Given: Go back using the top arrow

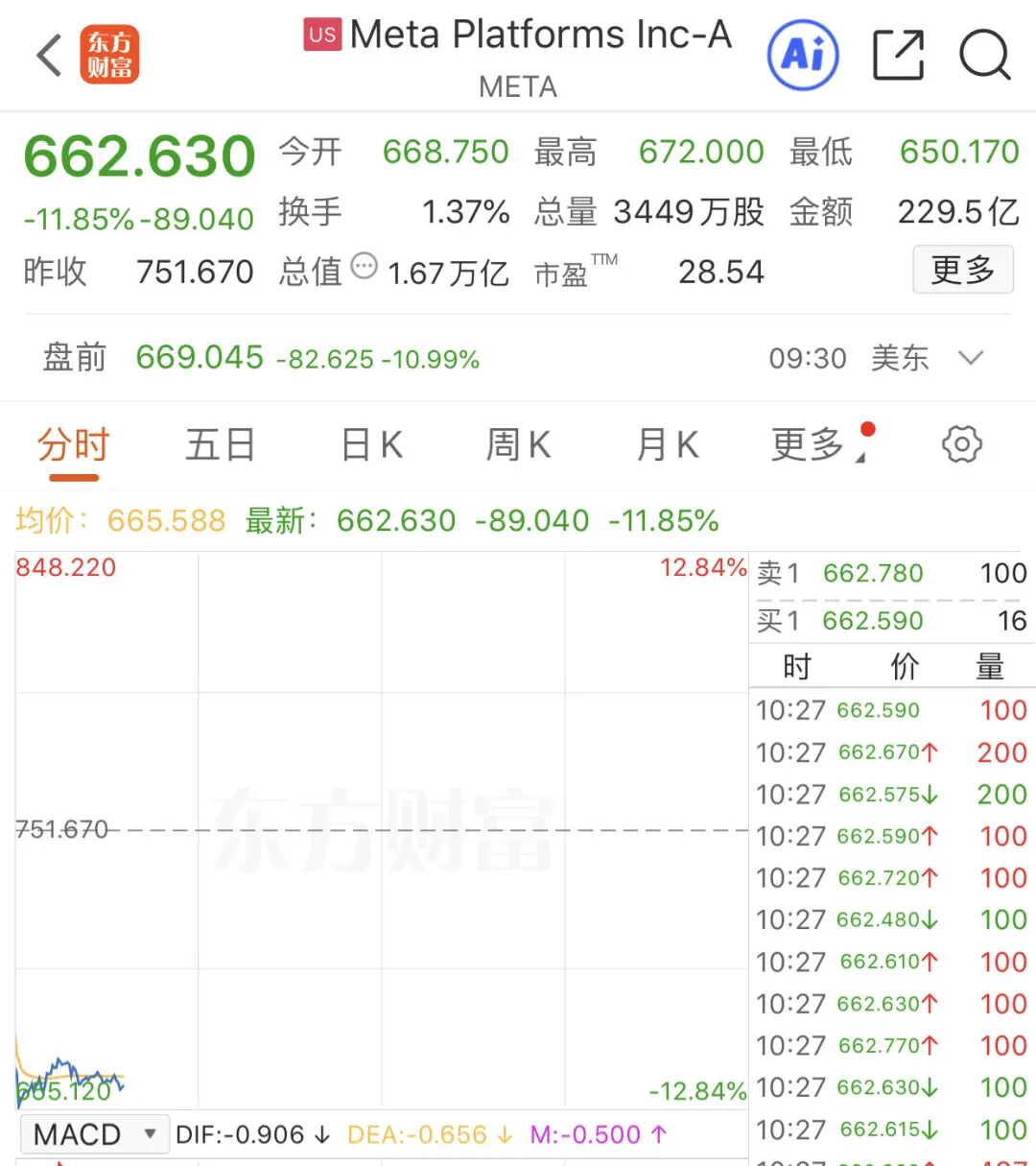Looking at the screenshot, I should pyautogui.click(x=49, y=55).
